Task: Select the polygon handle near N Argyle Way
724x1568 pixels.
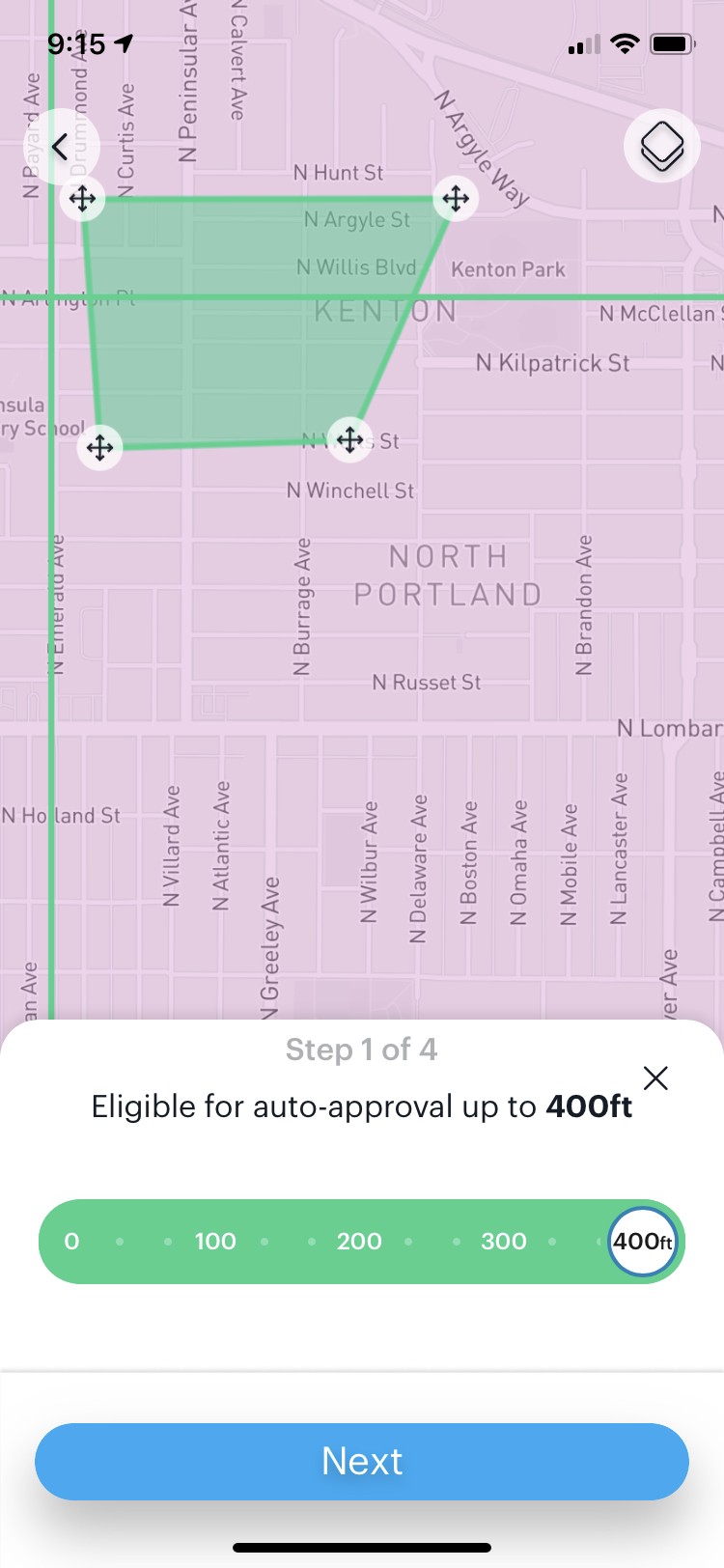Action: 455,199
